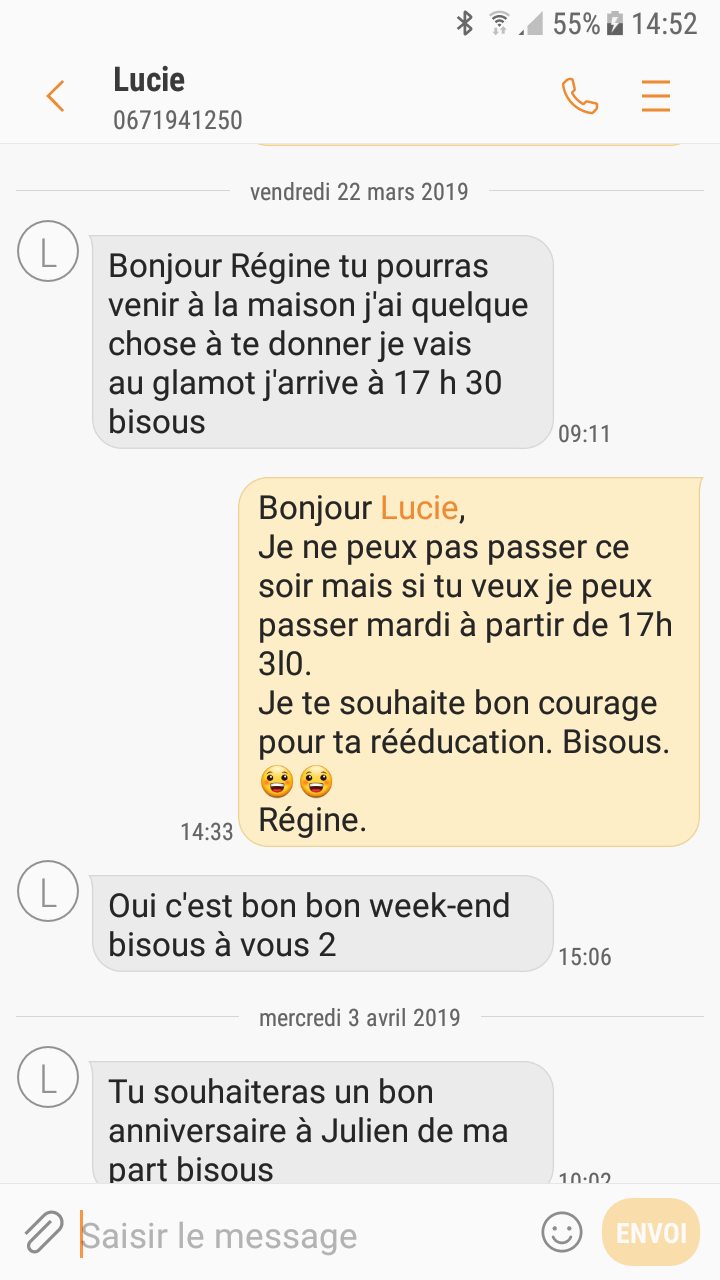Focus the message input field
Screen dimensions: 720x1280
click(x=300, y=1236)
